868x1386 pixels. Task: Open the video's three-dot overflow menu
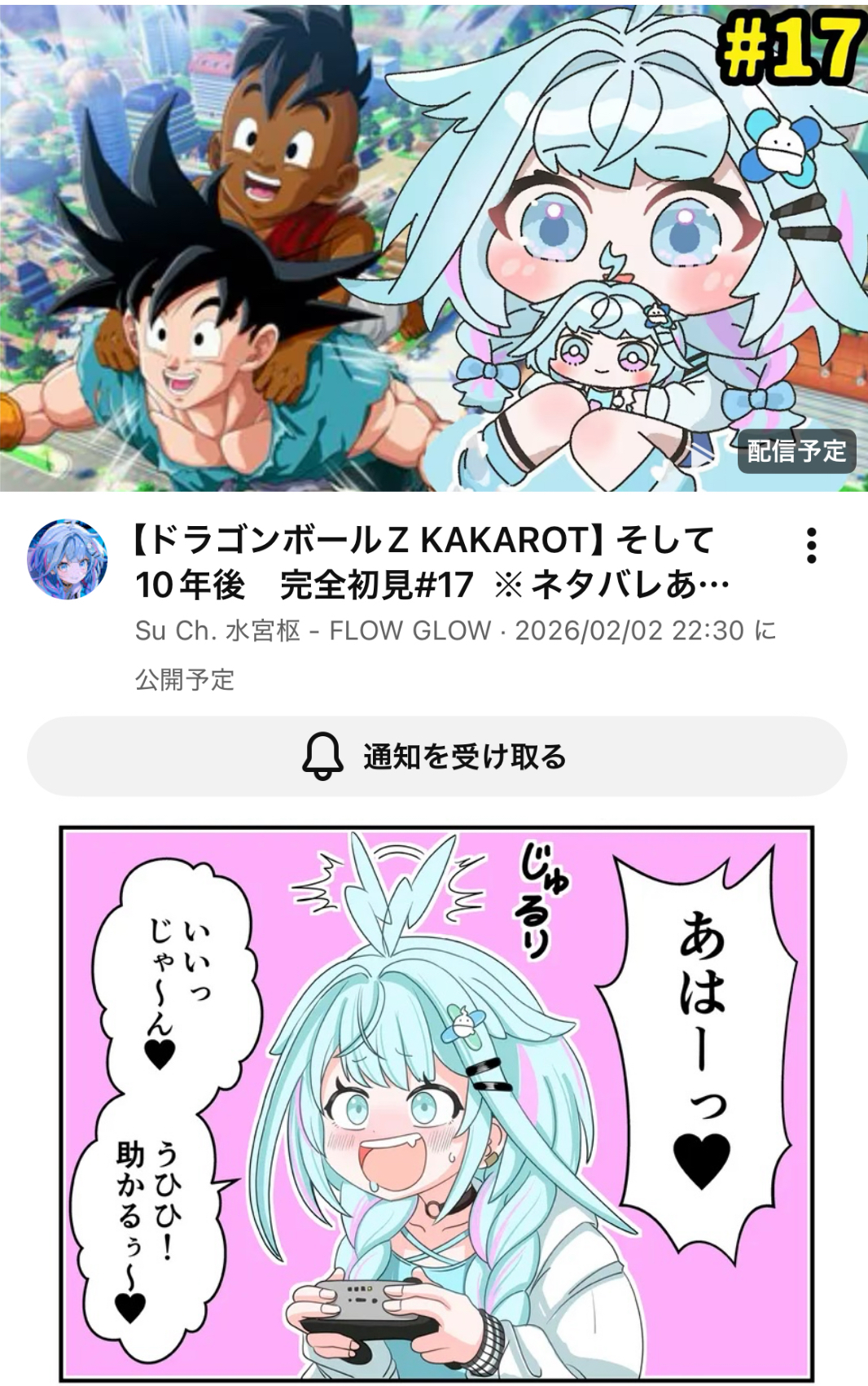coord(811,546)
